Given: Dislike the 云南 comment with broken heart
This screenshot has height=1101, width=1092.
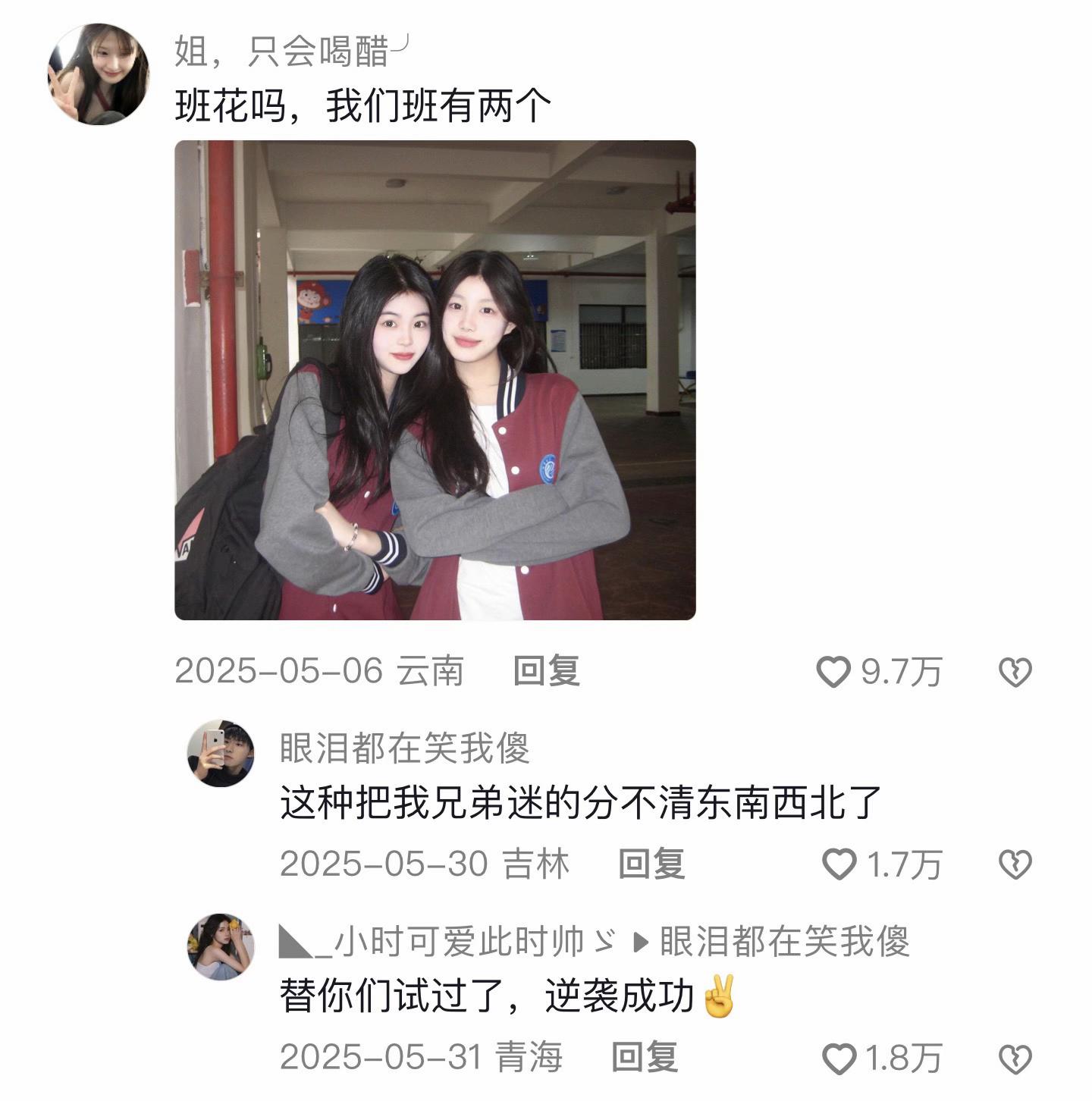Looking at the screenshot, I should coord(1015,673).
